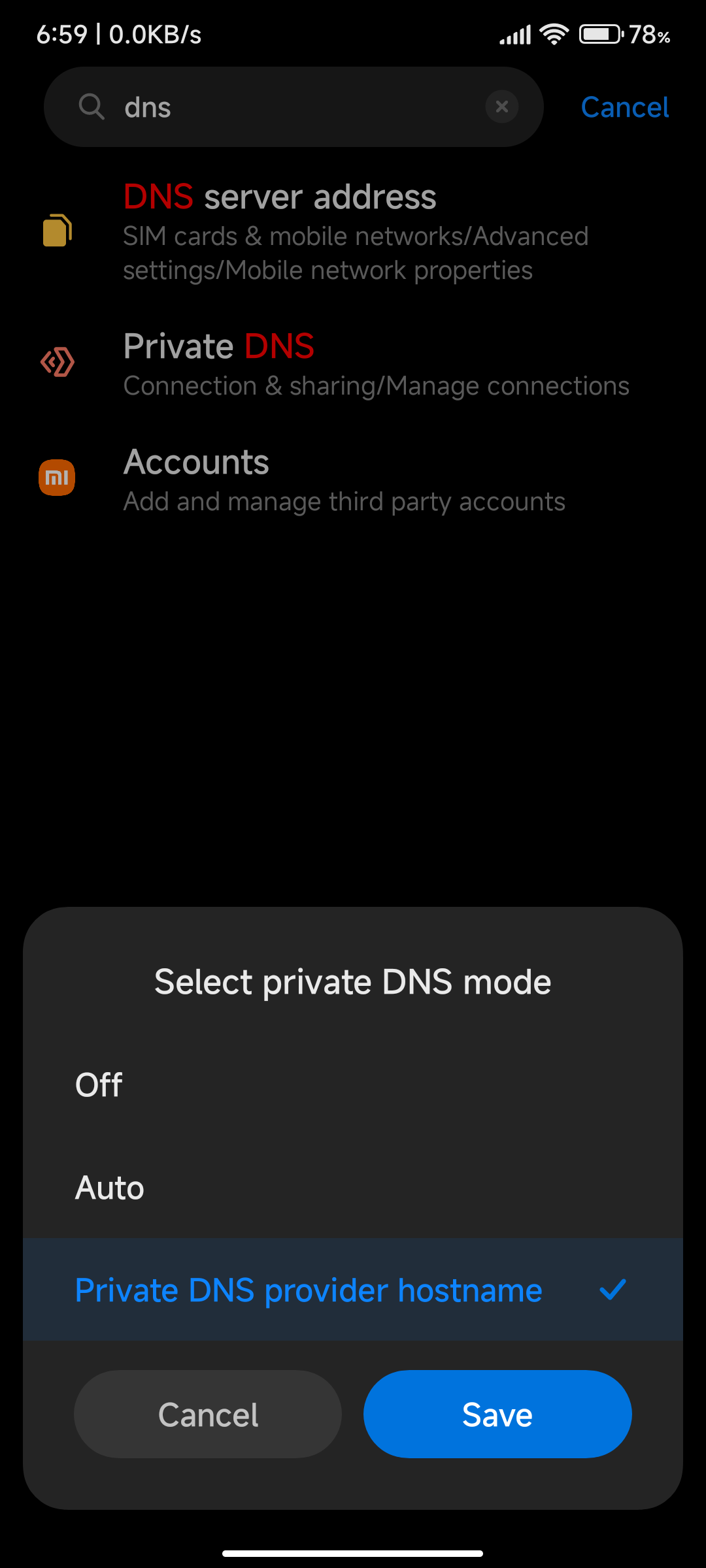Save the private DNS mode
The width and height of the screenshot is (706, 1568).
497,1414
